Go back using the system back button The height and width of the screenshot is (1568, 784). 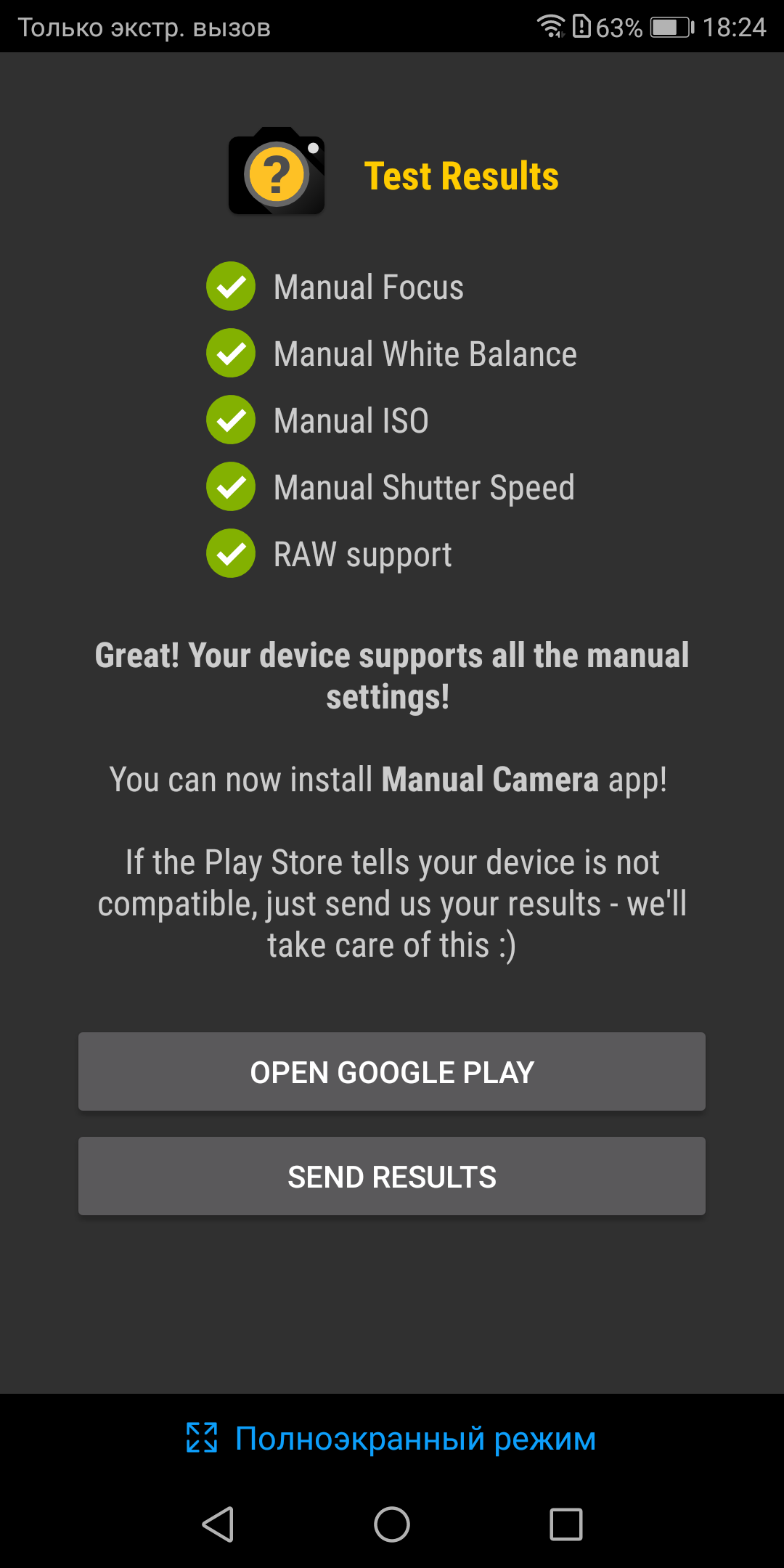click(x=218, y=1524)
